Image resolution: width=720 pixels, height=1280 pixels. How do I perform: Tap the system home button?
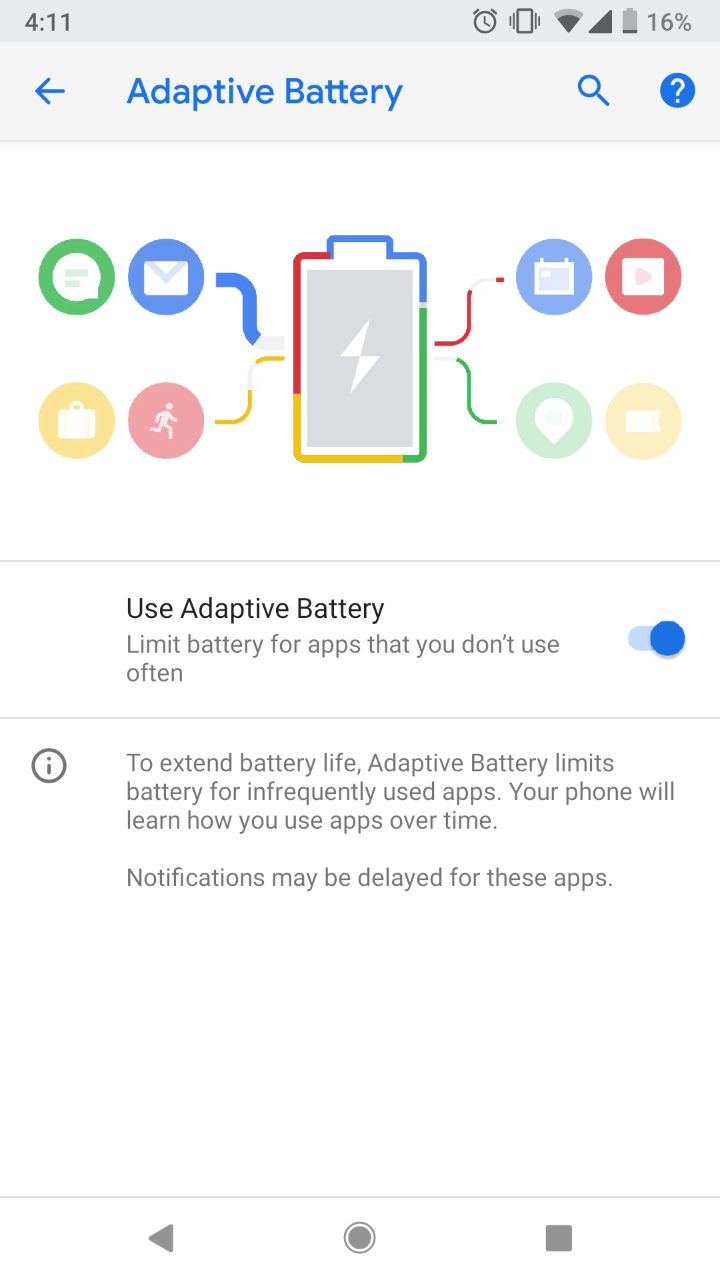[359, 1238]
